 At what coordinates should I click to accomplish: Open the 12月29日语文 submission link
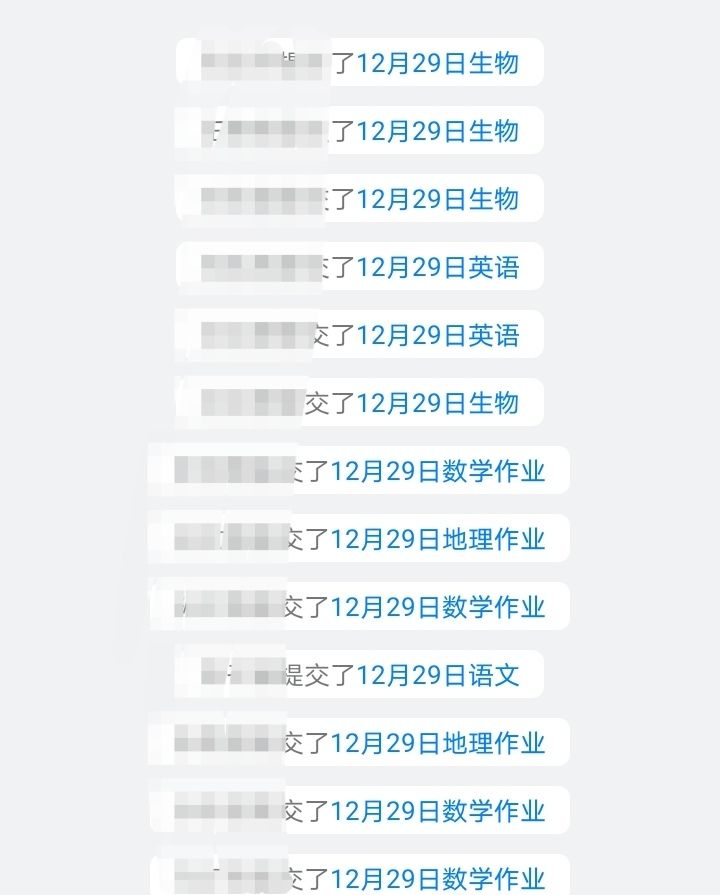tap(438, 675)
